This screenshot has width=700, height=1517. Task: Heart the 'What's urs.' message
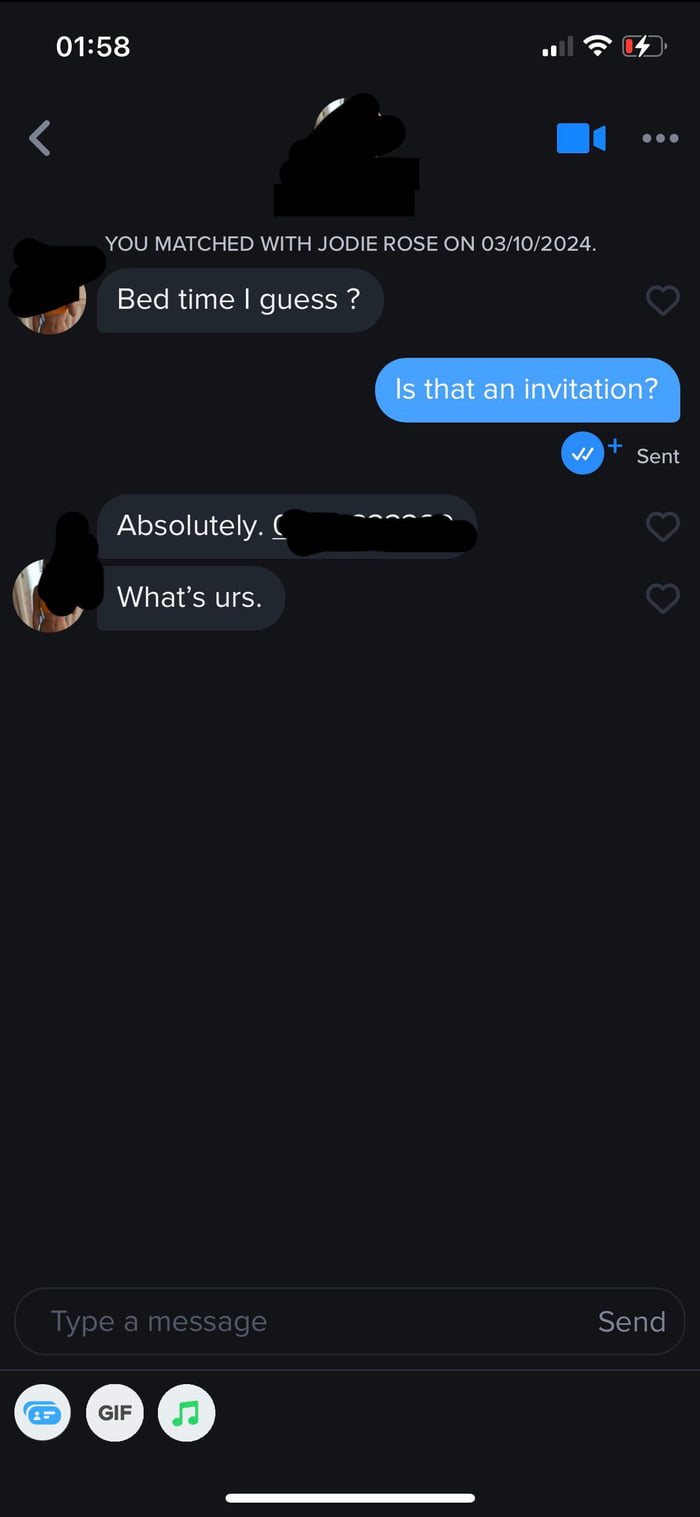[x=662, y=598]
